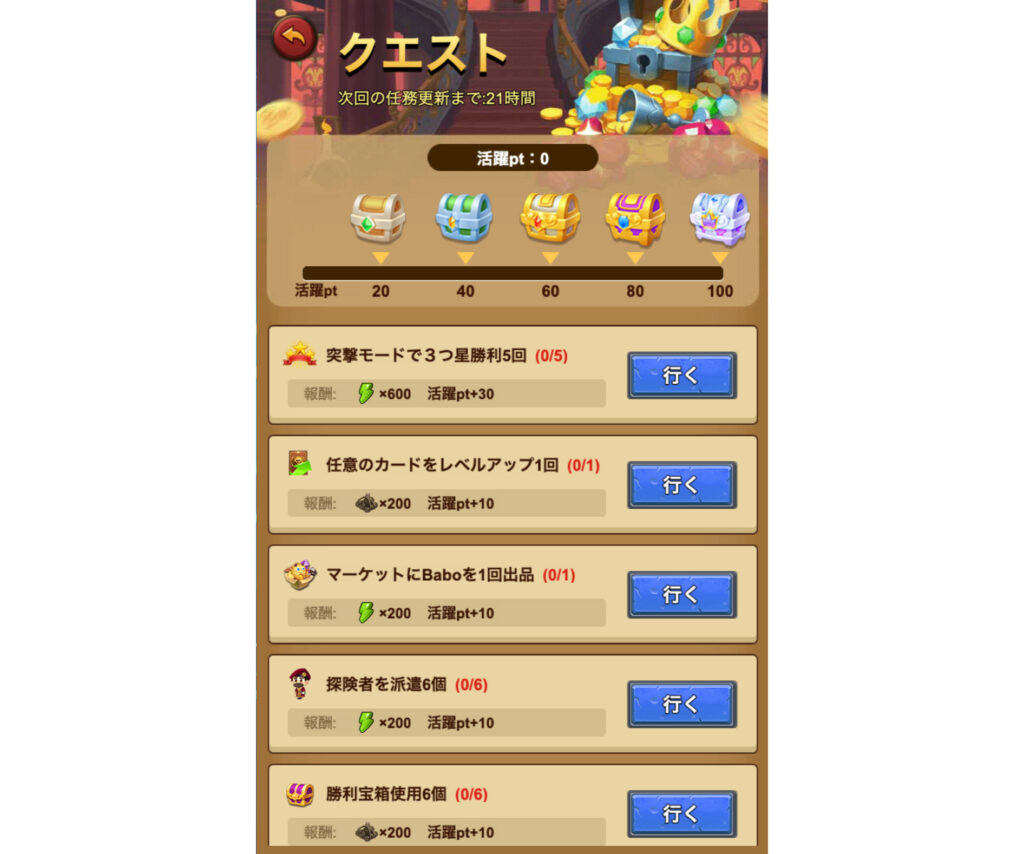Open the 40 活躍pt blue treasure chest
The height and width of the screenshot is (854, 1024).
click(x=464, y=218)
